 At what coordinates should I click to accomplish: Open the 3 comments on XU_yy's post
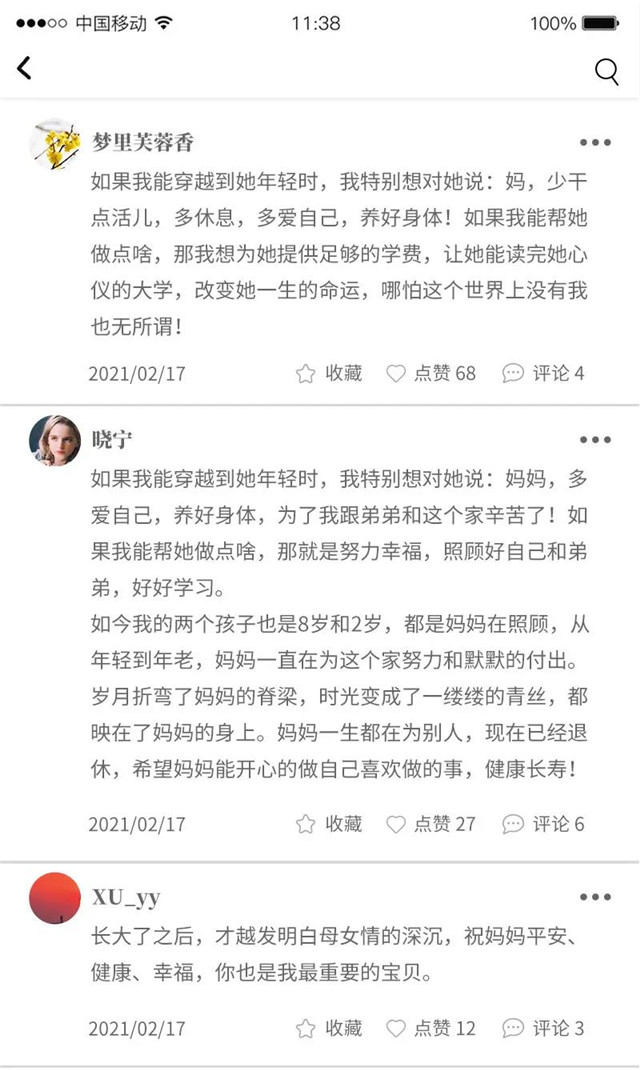[543, 1028]
